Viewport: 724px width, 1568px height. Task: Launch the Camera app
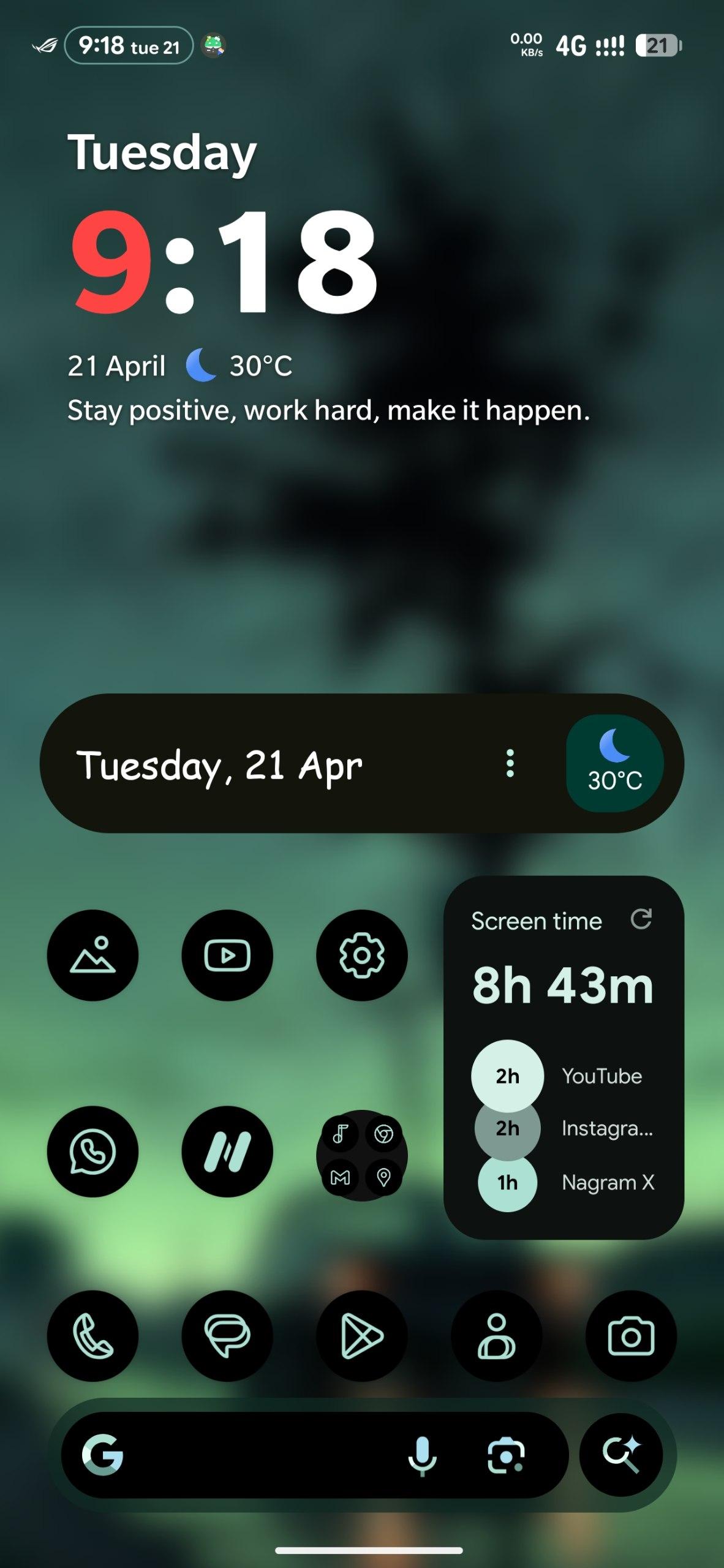(x=631, y=1336)
